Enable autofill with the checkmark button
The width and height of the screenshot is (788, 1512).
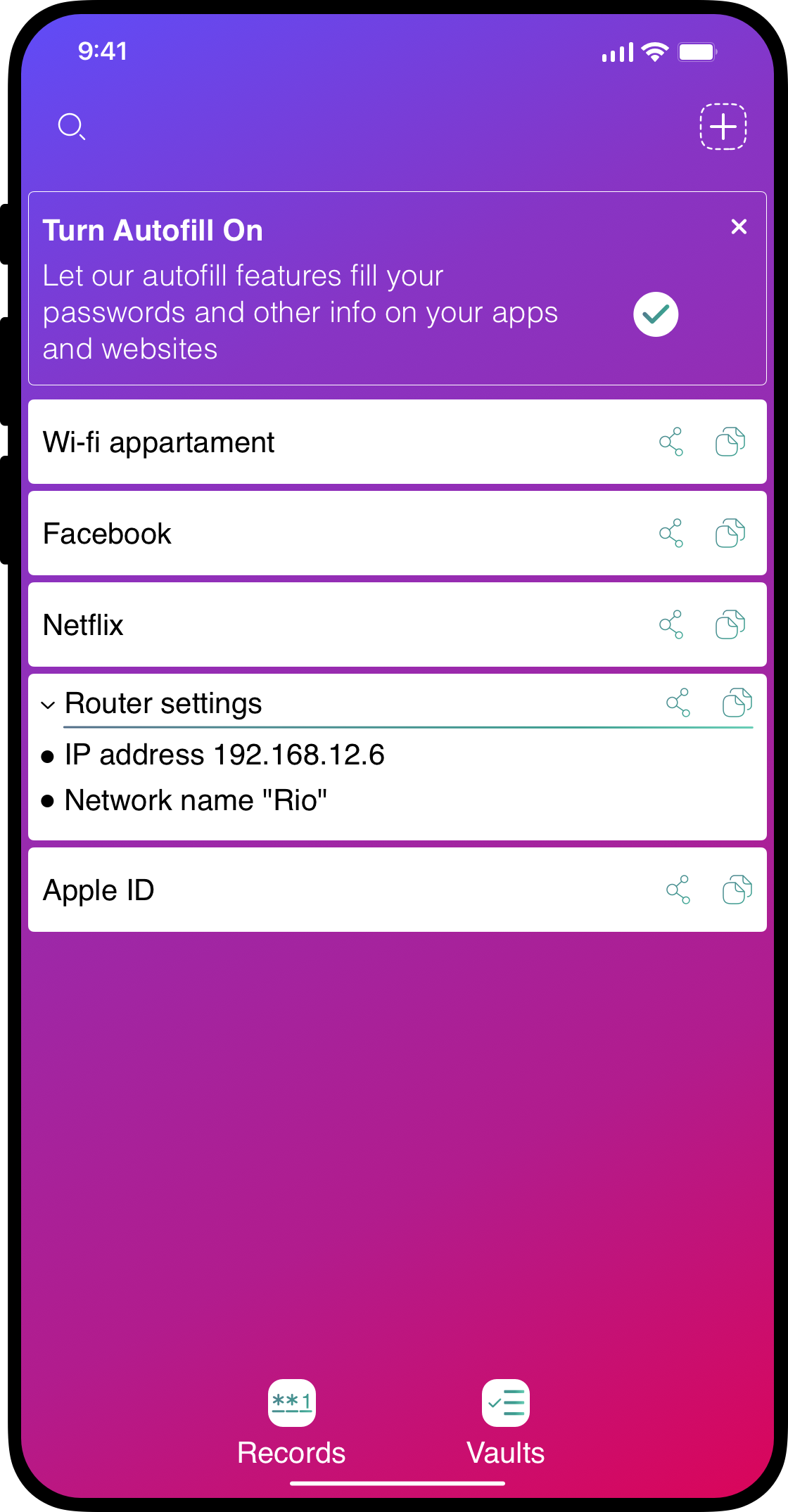click(x=655, y=314)
